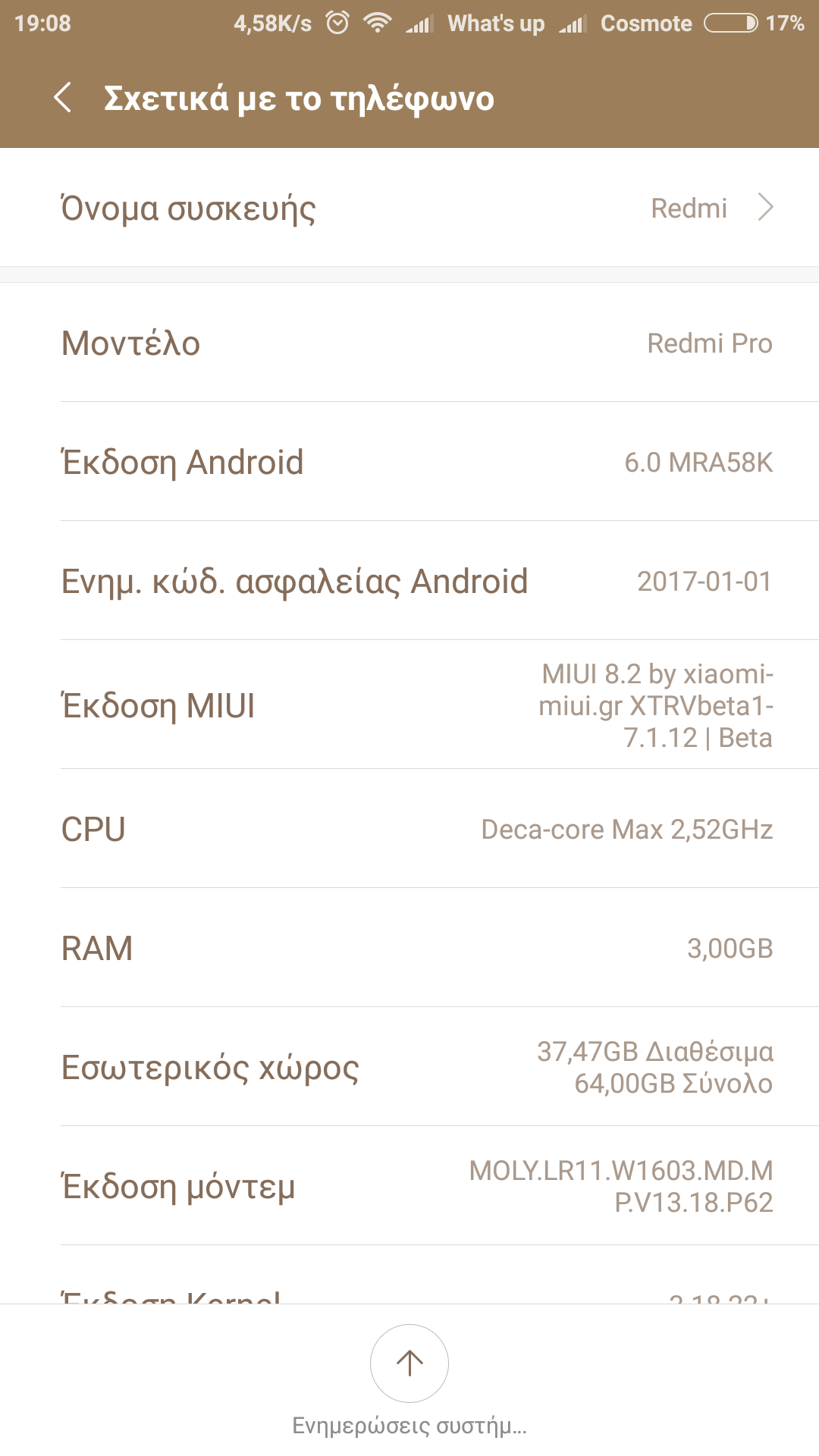Viewport: 819px width, 1456px height.
Task: Tap the Έκδοση MIUI row
Action: tap(409, 705)
